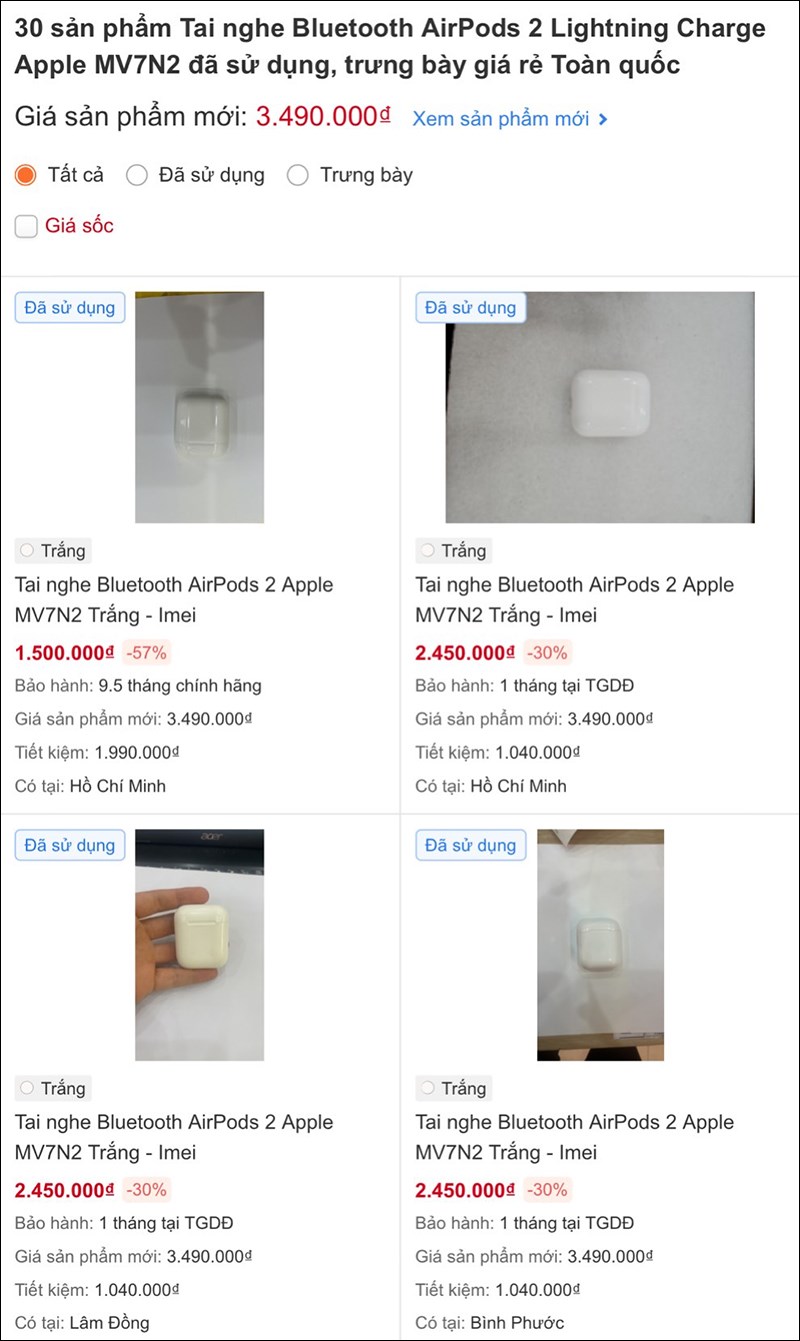Viewport: 800px width, 1341px height.
Task: Select the "Tất cả" filter option
Action: click(27, 175)
